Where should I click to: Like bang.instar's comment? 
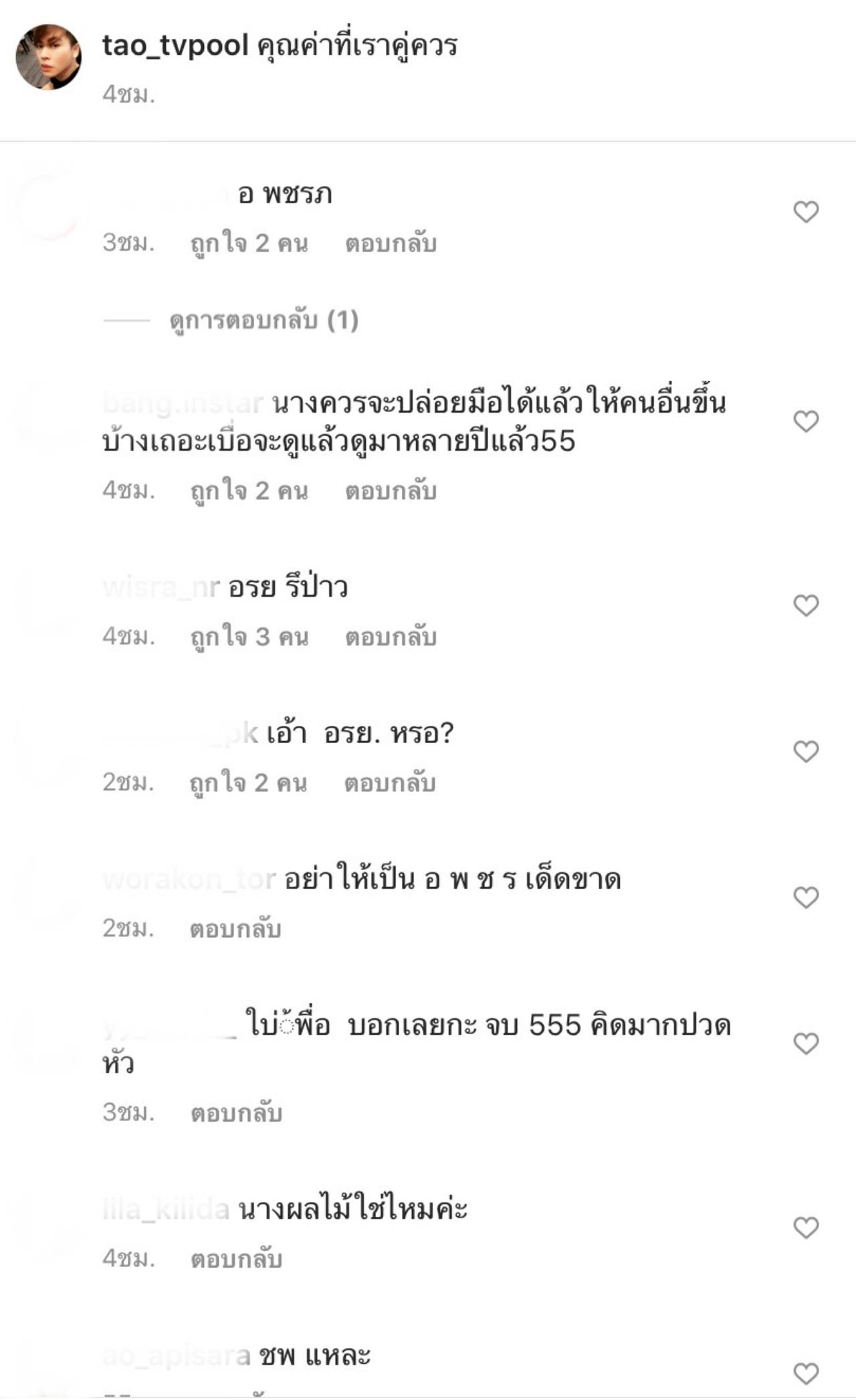(x=806, y=421)
